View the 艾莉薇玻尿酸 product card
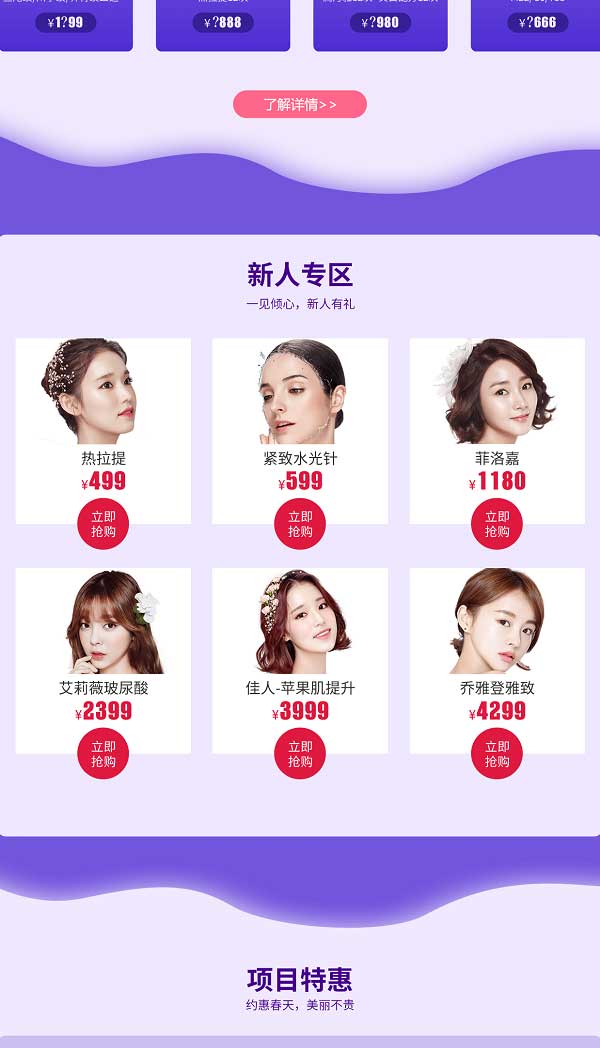Viewport: 600px width, 1048px height. click(x=103, y=640)
